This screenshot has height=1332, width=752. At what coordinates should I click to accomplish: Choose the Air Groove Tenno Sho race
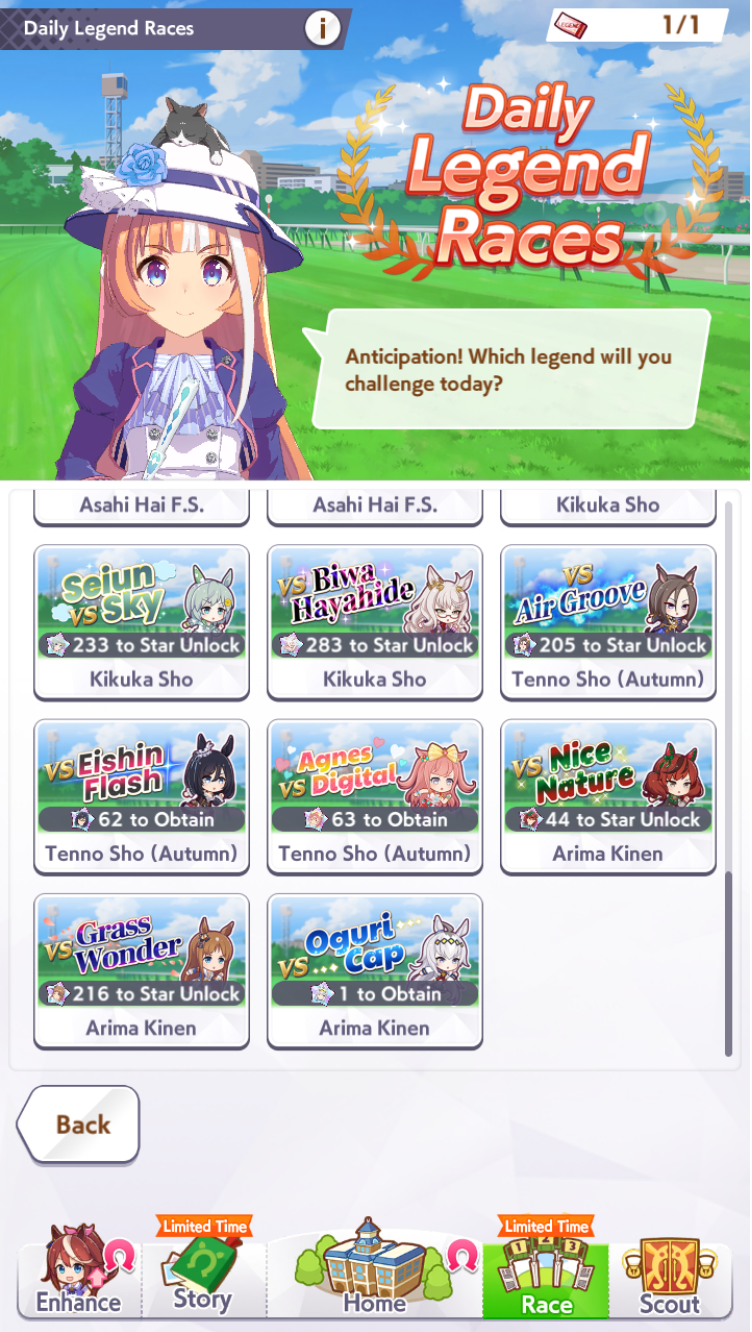click(608, 622)
